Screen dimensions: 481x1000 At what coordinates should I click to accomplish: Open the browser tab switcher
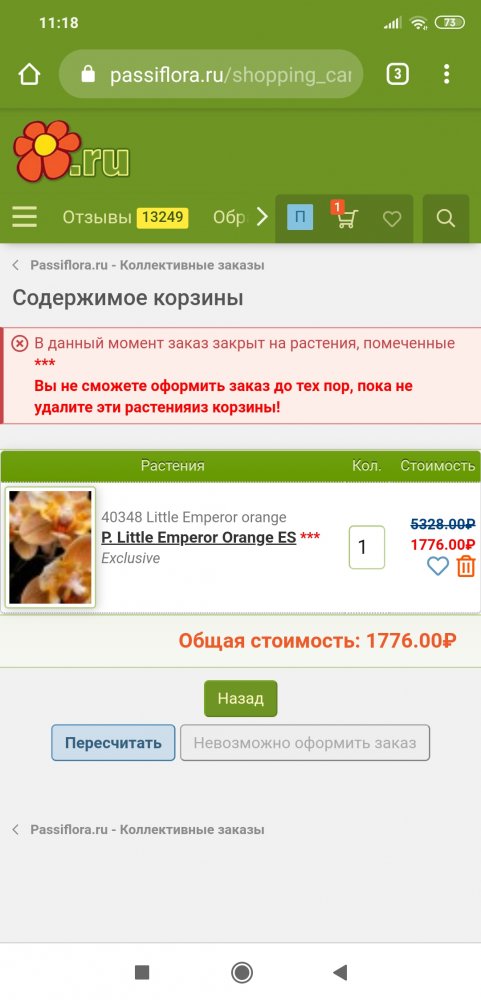pyautogui.click(x=397, y=75)
